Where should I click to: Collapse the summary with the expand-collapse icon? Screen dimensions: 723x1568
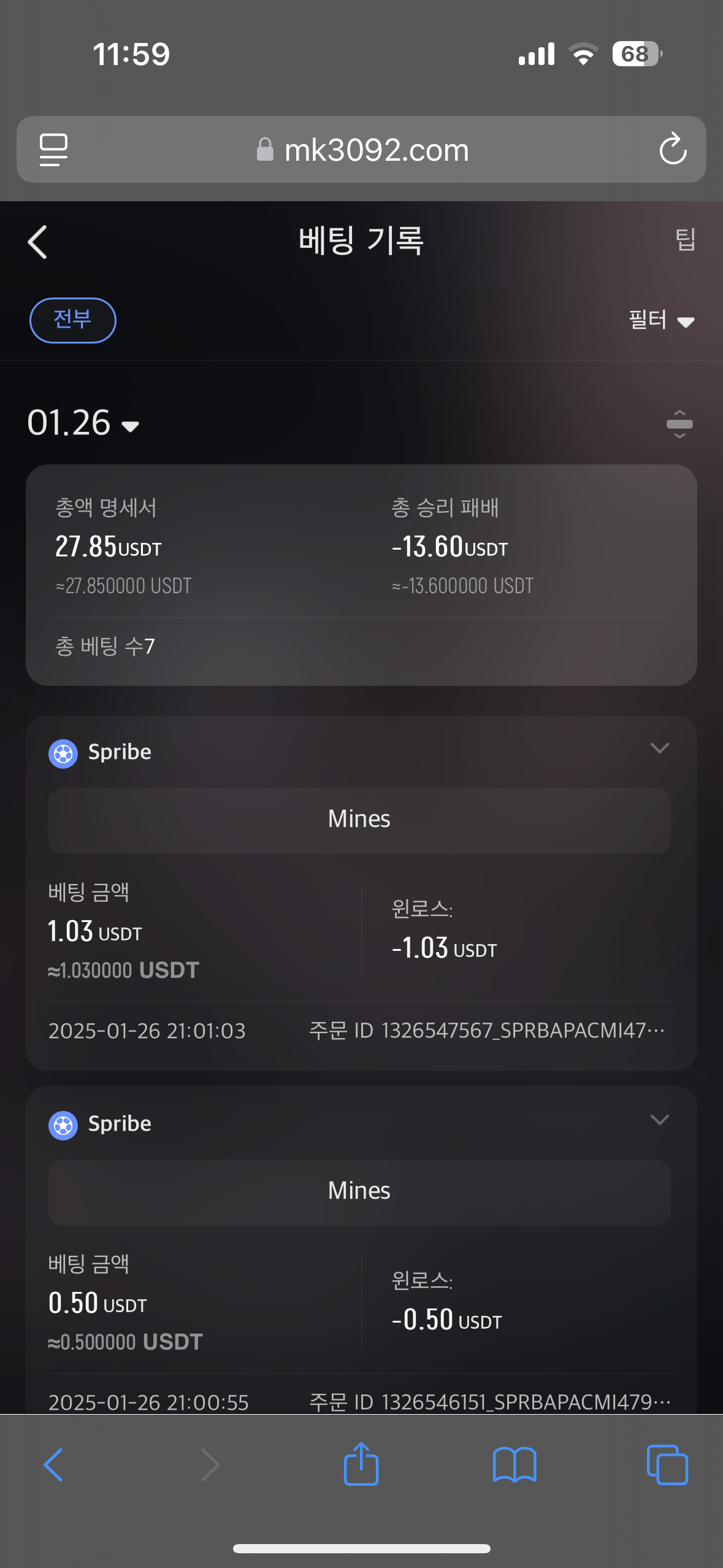tap(679, 424)
